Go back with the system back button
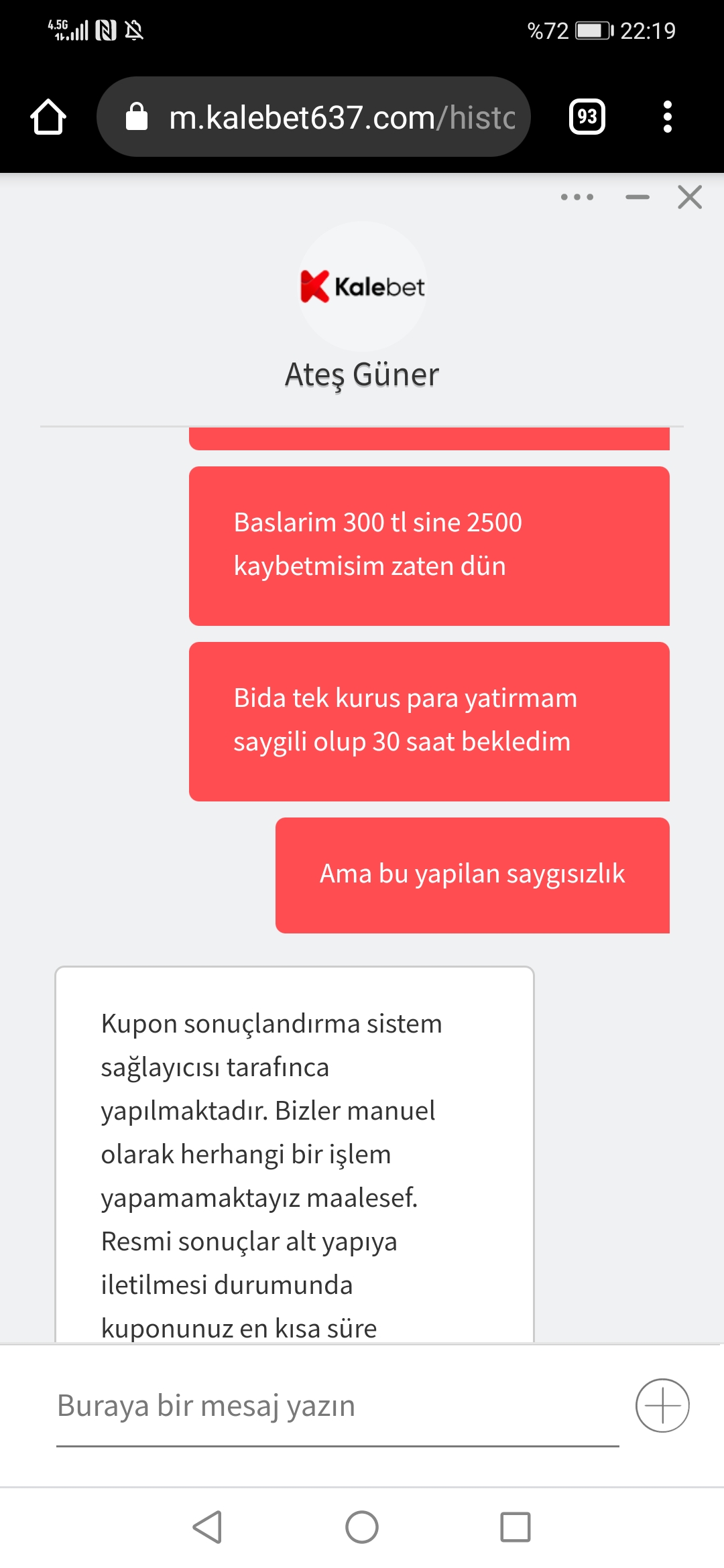This screenshot has width=724, height=1568. tap(207, 1527)
